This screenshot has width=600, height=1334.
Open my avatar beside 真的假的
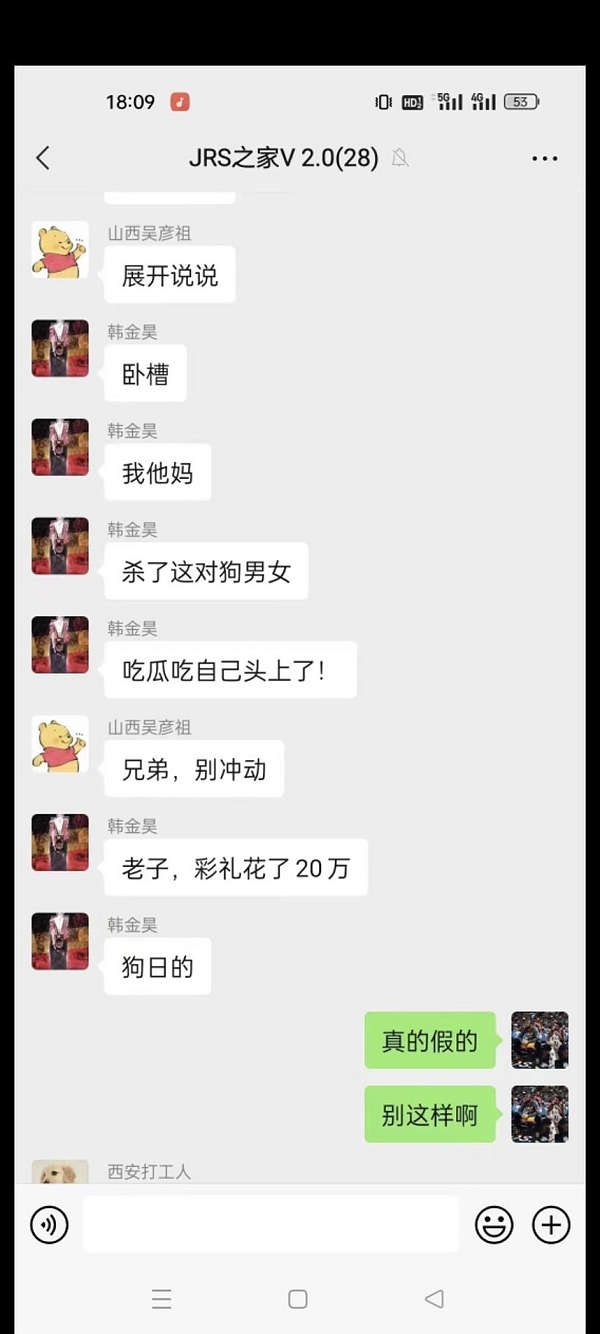(x=540, y=1040)
